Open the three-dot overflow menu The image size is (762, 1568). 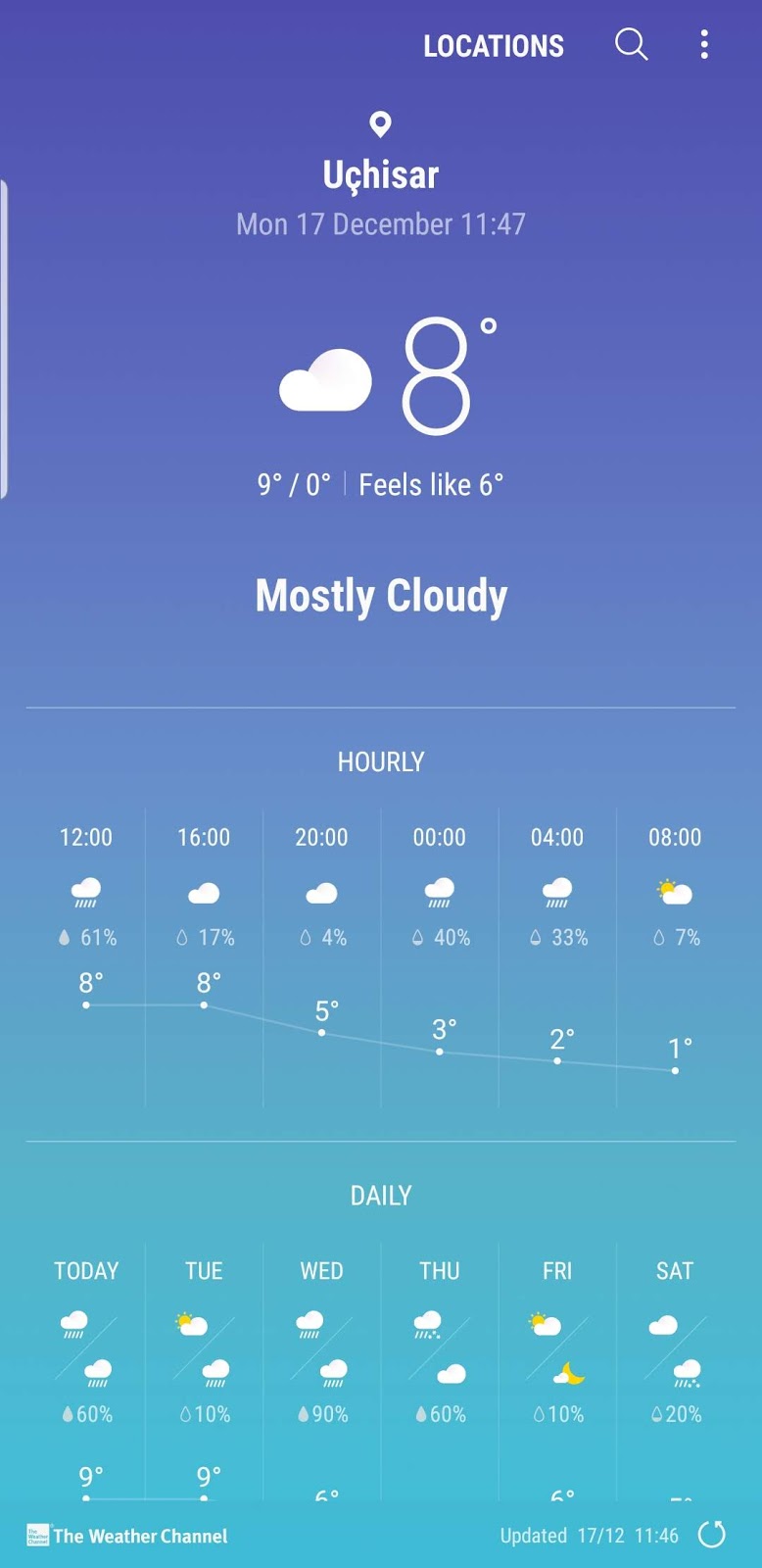(x=704, y=44)
